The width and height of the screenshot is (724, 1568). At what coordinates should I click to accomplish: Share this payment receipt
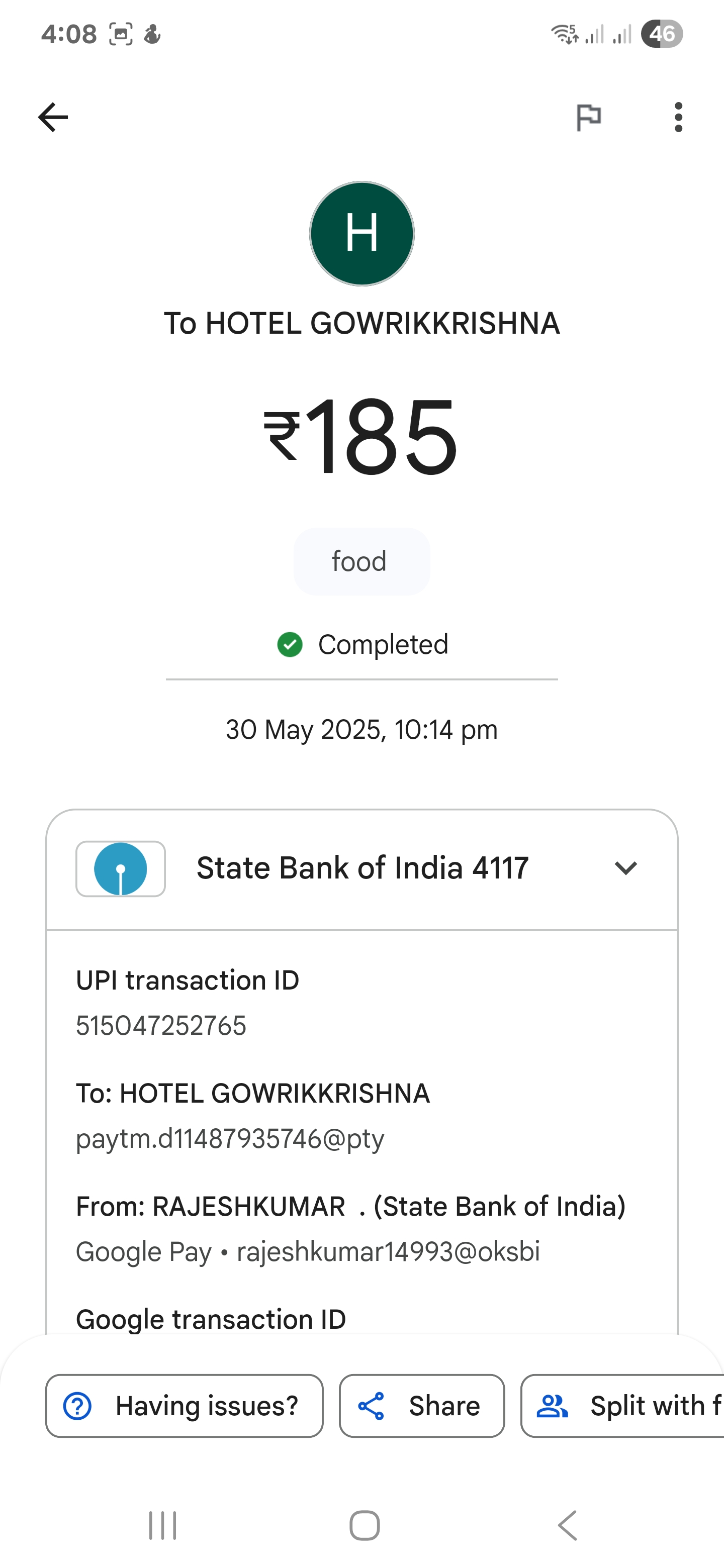[x=422, y=1406]
